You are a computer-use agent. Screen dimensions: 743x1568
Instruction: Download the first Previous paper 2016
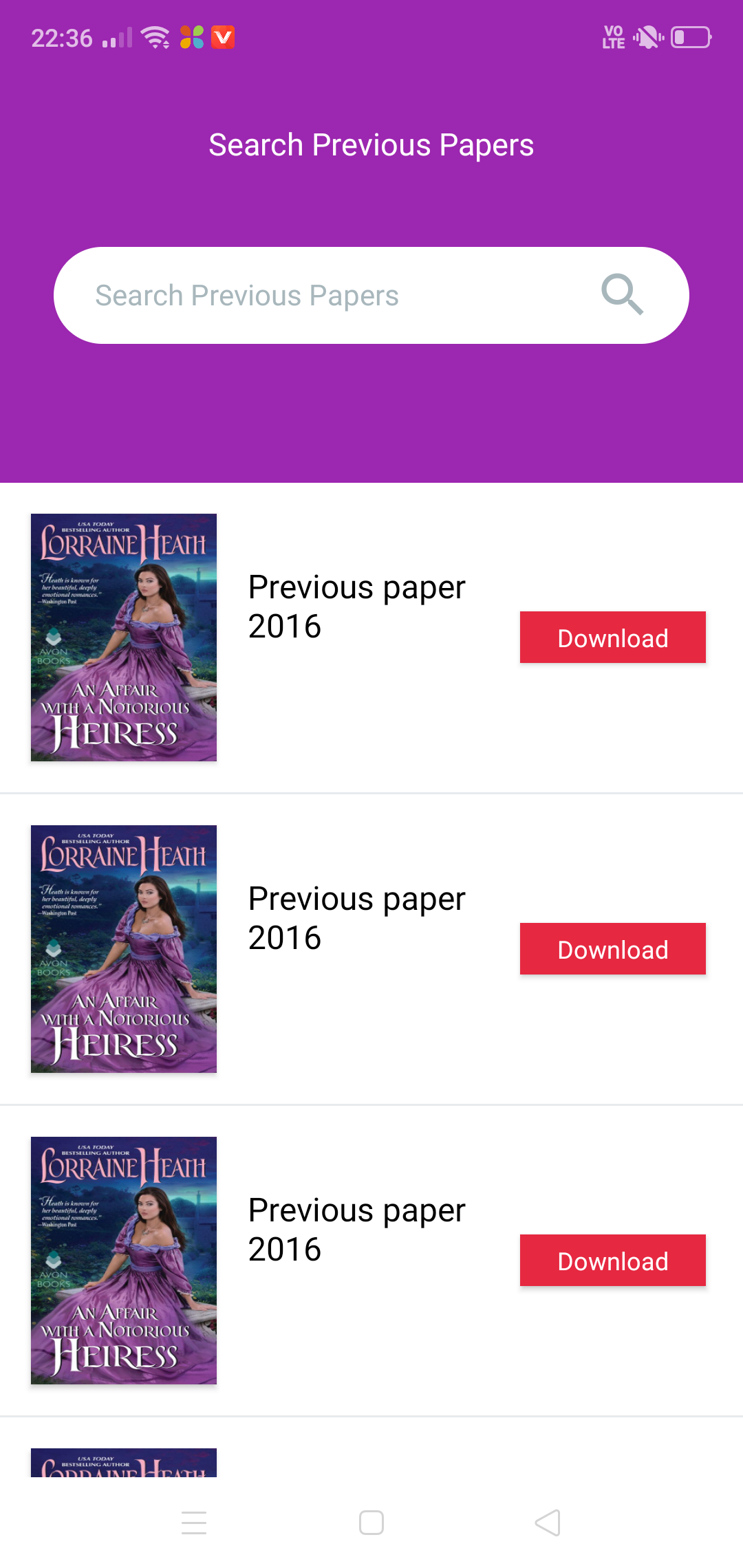[x=612, y=638]
